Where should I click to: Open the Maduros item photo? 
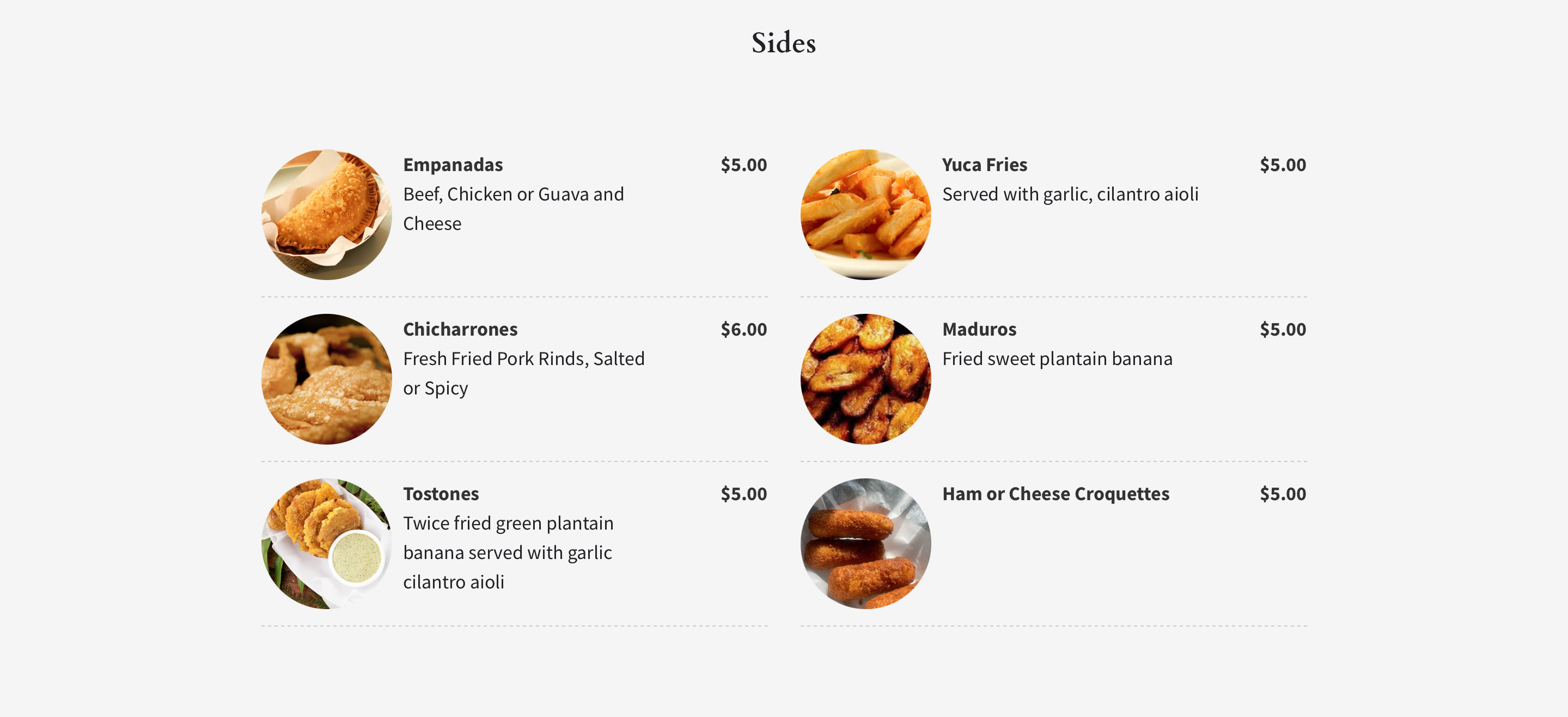pos(865,379)
